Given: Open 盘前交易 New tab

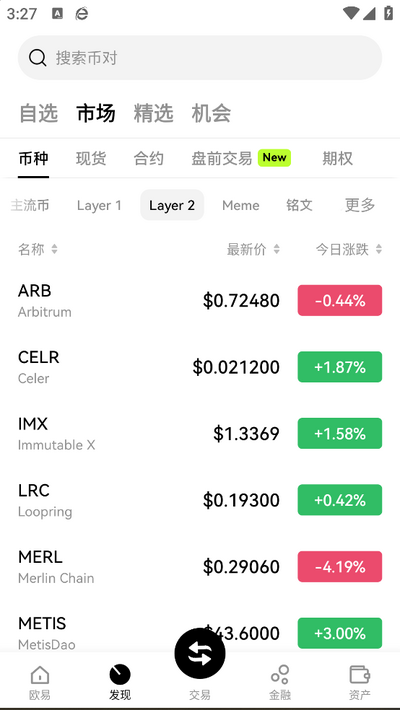Looking at the screenshot, I should (x=241, y=158).
